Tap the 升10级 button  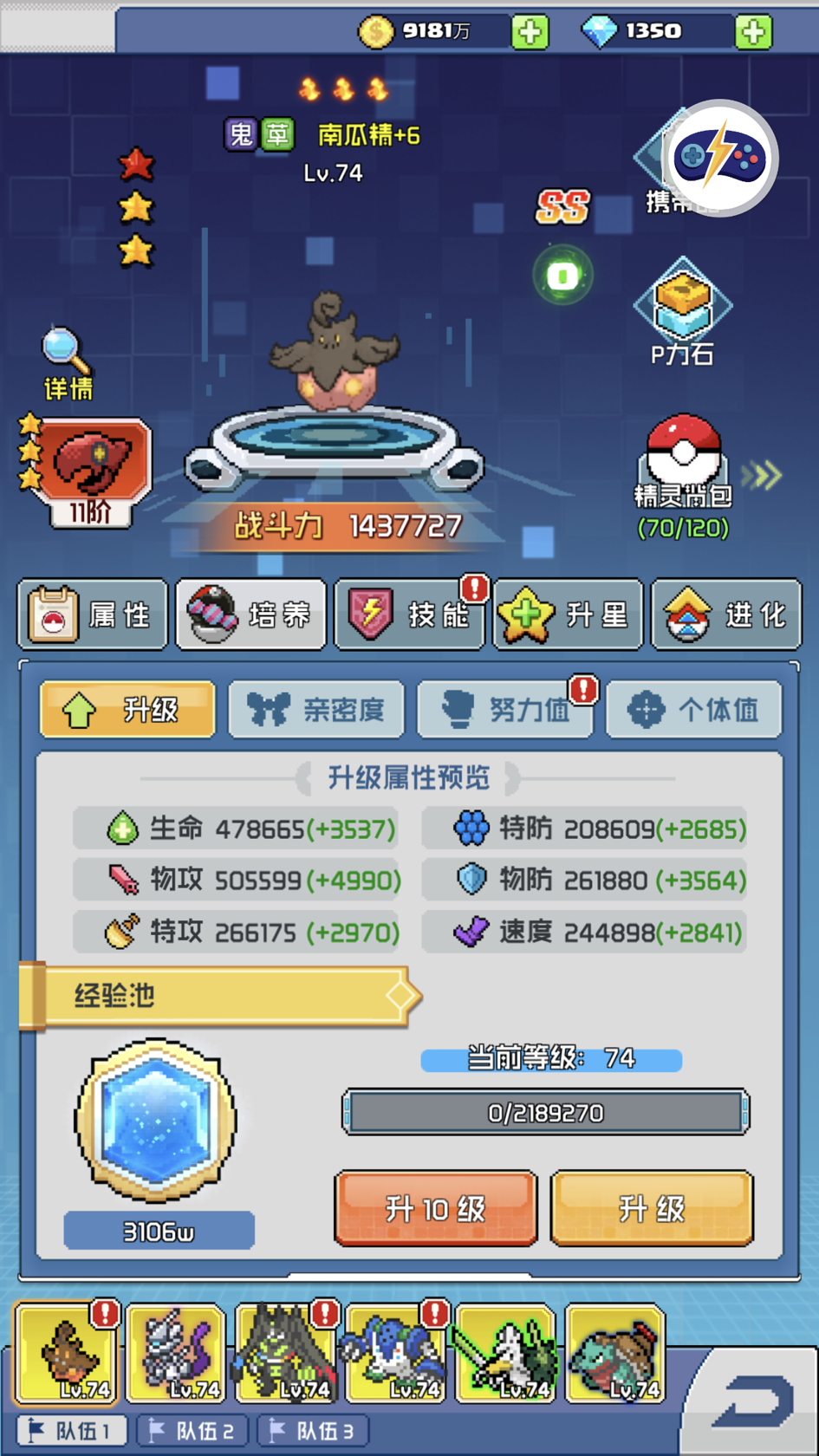tap(436, 1208)
